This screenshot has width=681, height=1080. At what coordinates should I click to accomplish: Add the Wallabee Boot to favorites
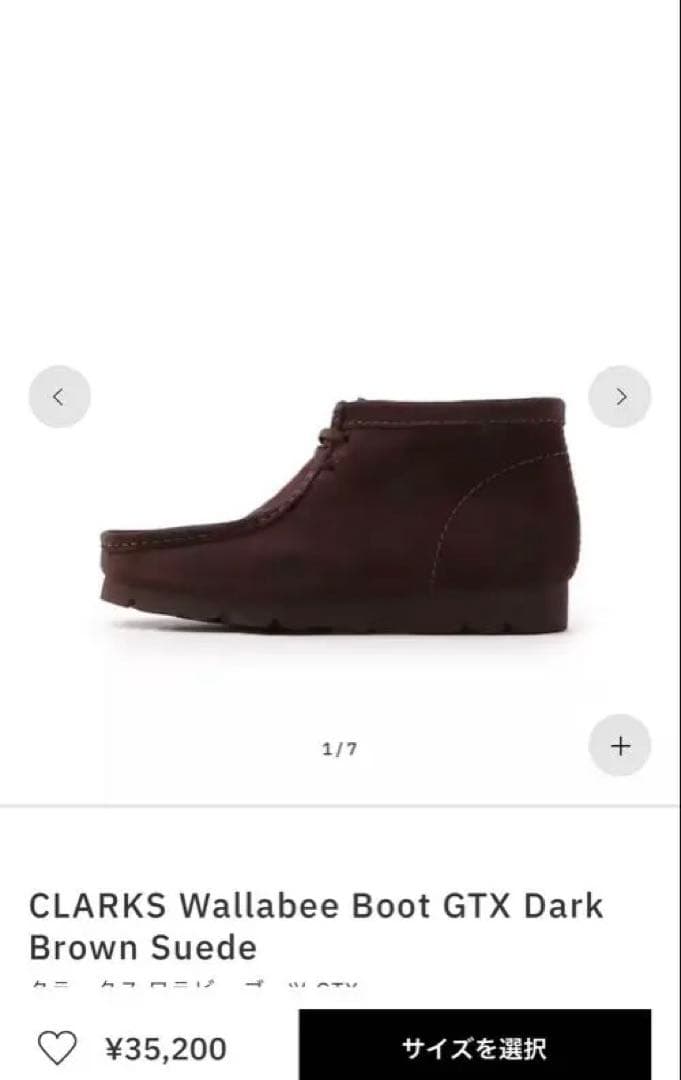point(56,1048)
